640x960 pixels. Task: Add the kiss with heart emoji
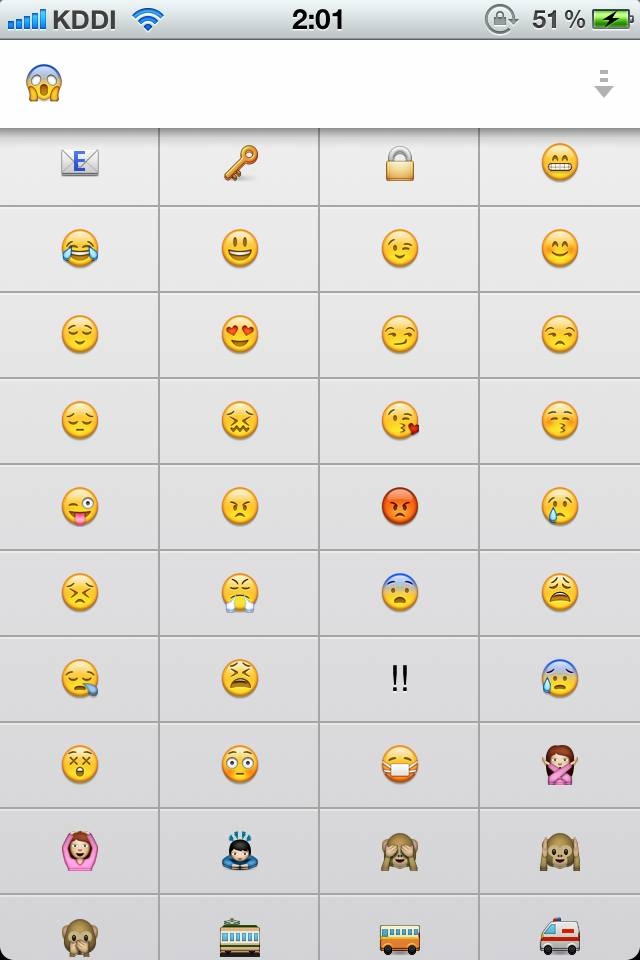pyautogui.click(x=400, y=420)
